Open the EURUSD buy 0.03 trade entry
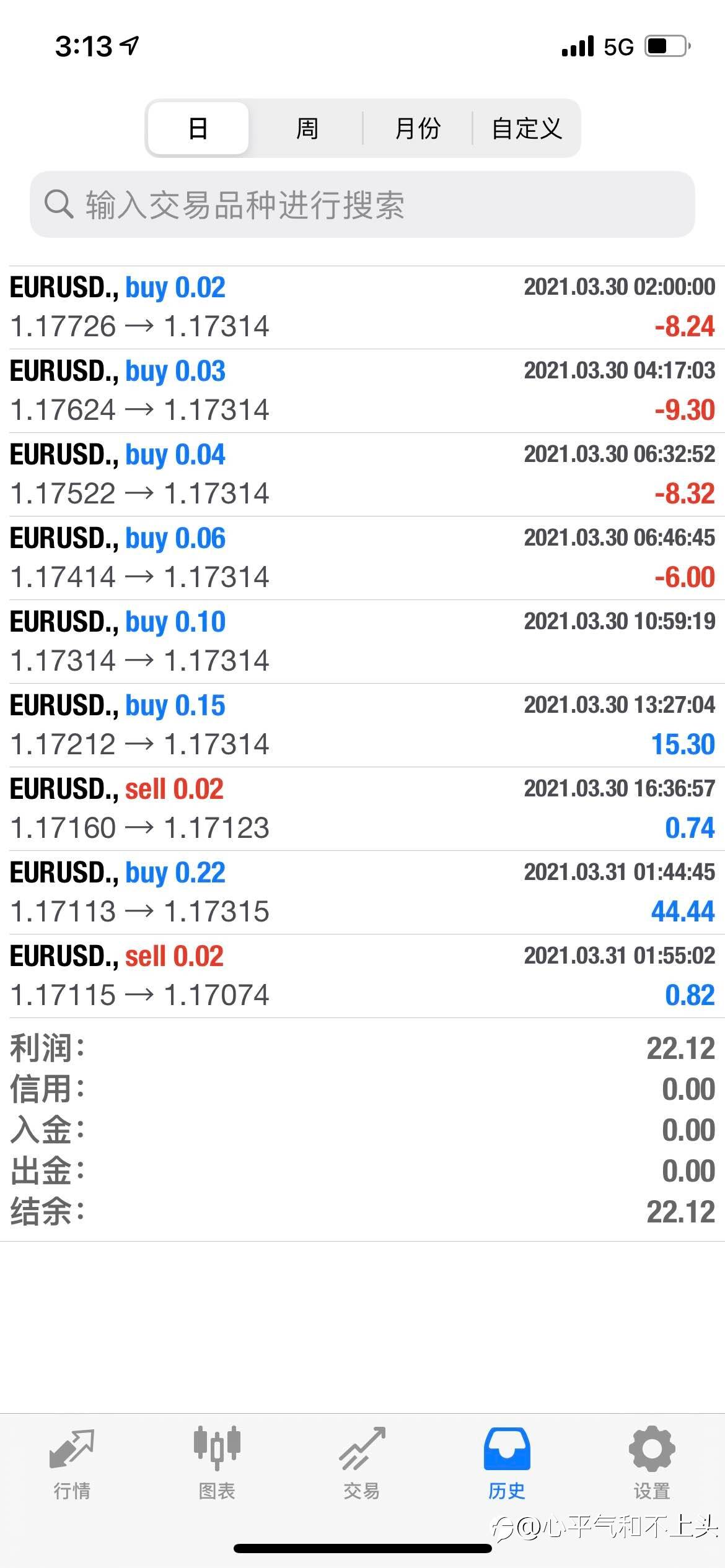The height and width of the screenshot is (1568, 725). click(x=362, y=391)
